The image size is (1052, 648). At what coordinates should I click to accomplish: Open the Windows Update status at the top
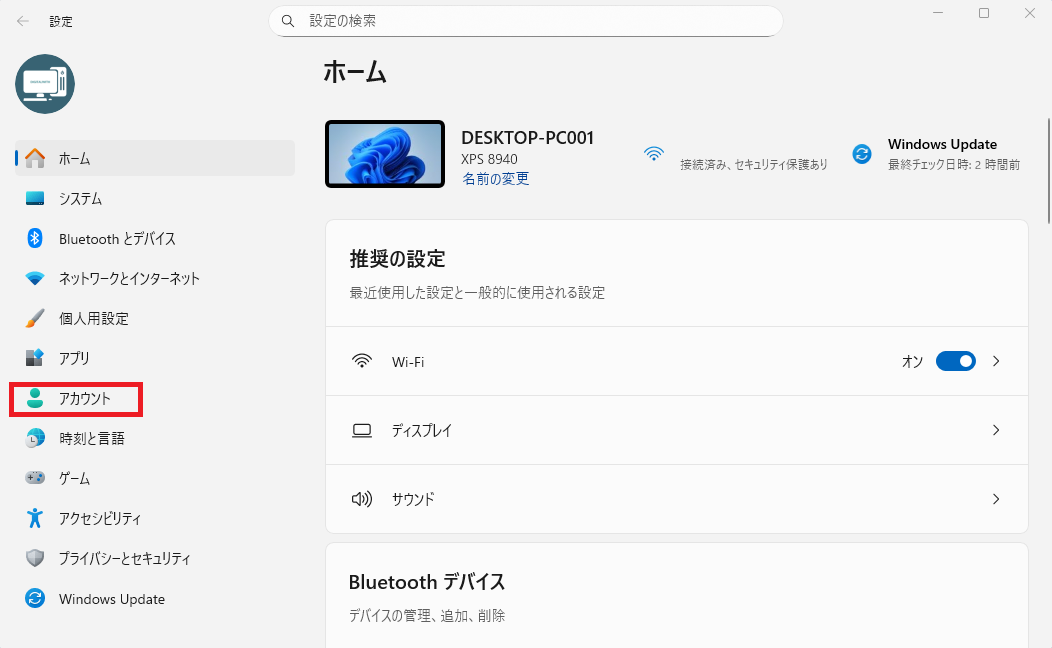click(940, 153)
